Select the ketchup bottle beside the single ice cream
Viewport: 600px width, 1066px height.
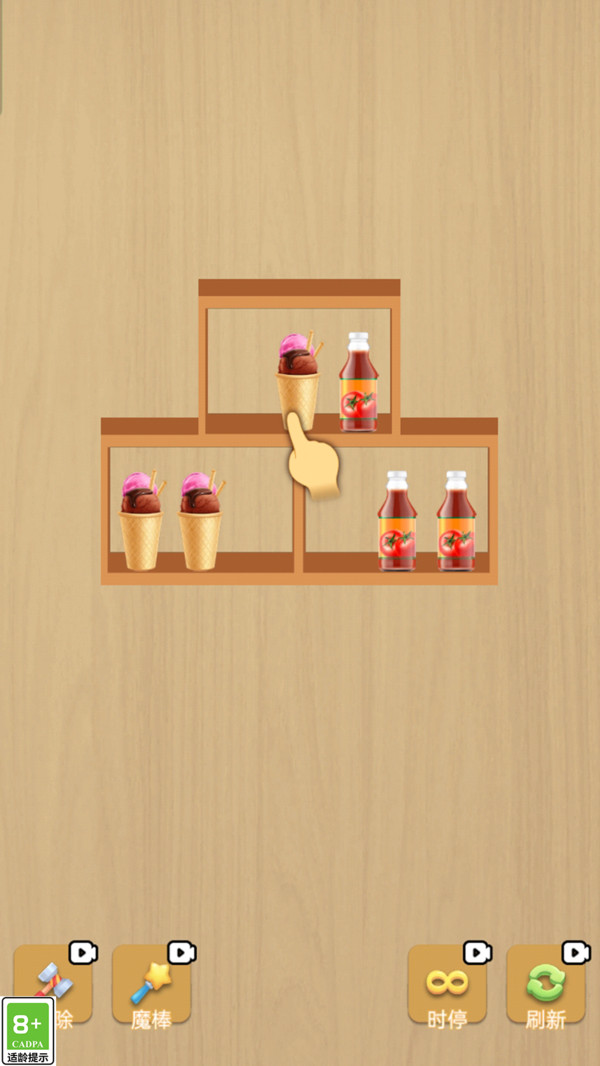[x=358, y=383]
